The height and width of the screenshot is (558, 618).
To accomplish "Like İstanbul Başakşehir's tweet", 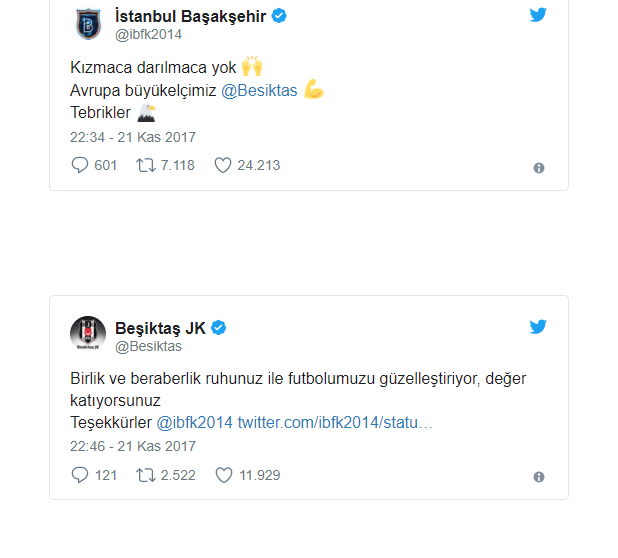I will click(223, 165).
